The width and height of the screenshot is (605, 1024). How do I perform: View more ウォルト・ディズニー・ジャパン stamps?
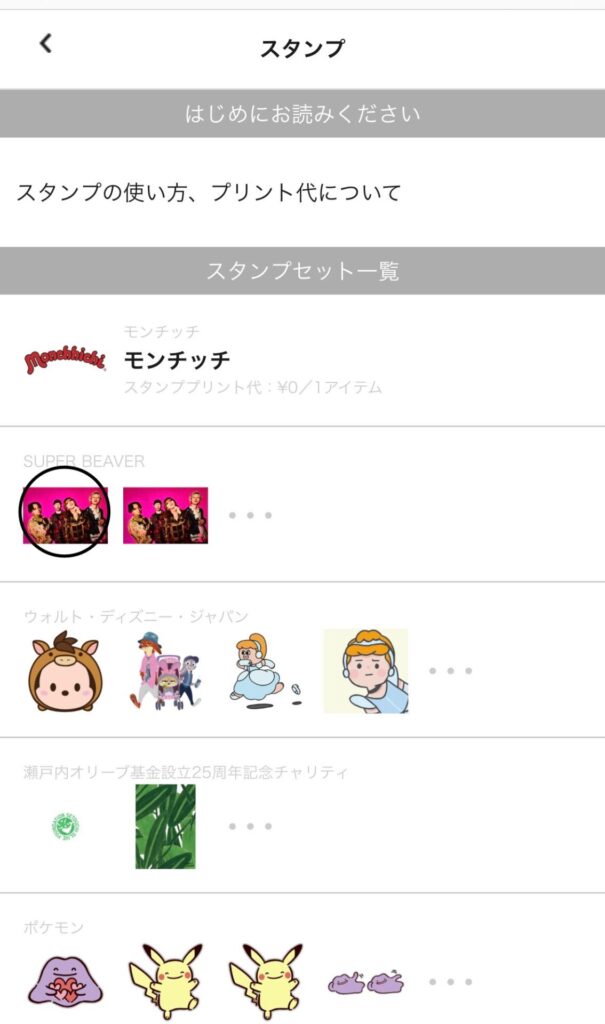click(x=450, y=670)
